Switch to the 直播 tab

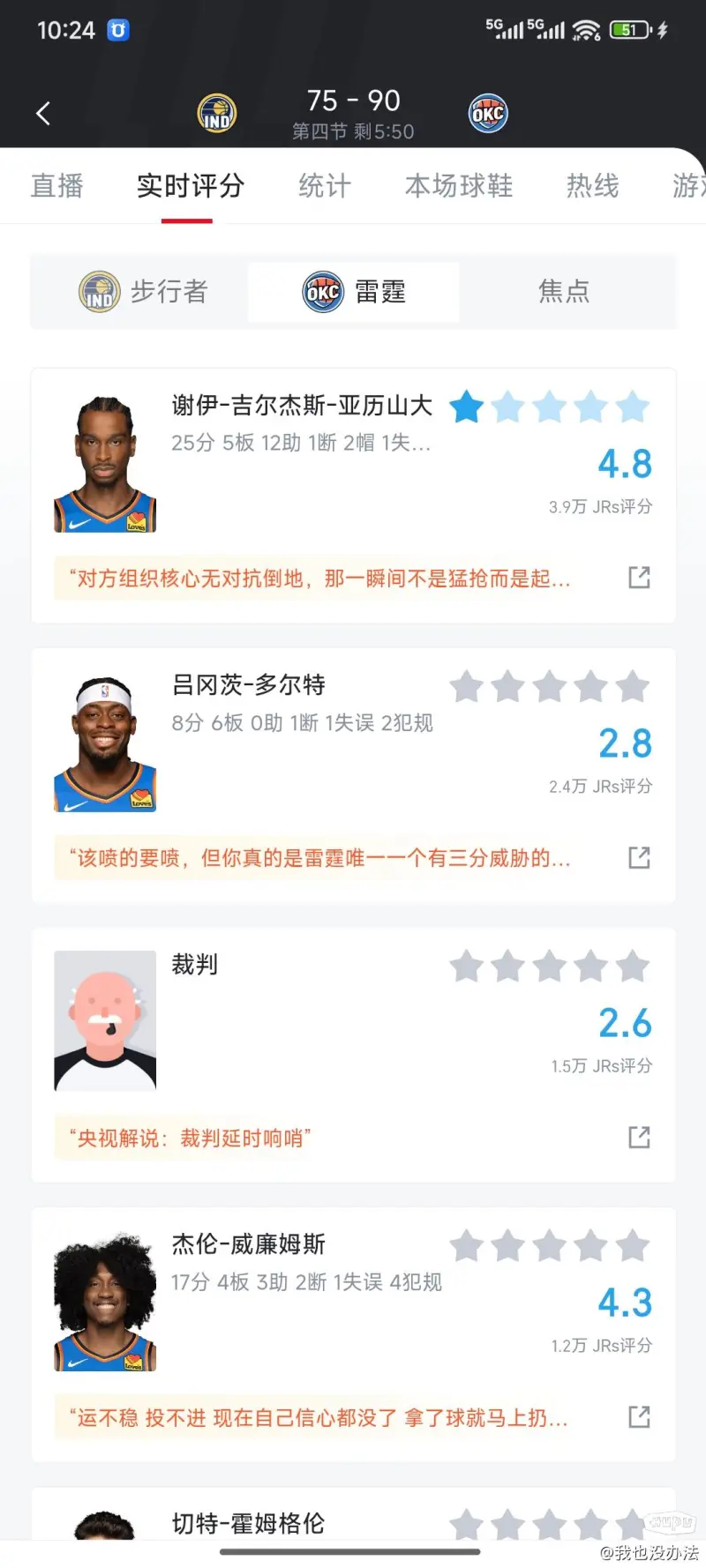pos(57,186)
